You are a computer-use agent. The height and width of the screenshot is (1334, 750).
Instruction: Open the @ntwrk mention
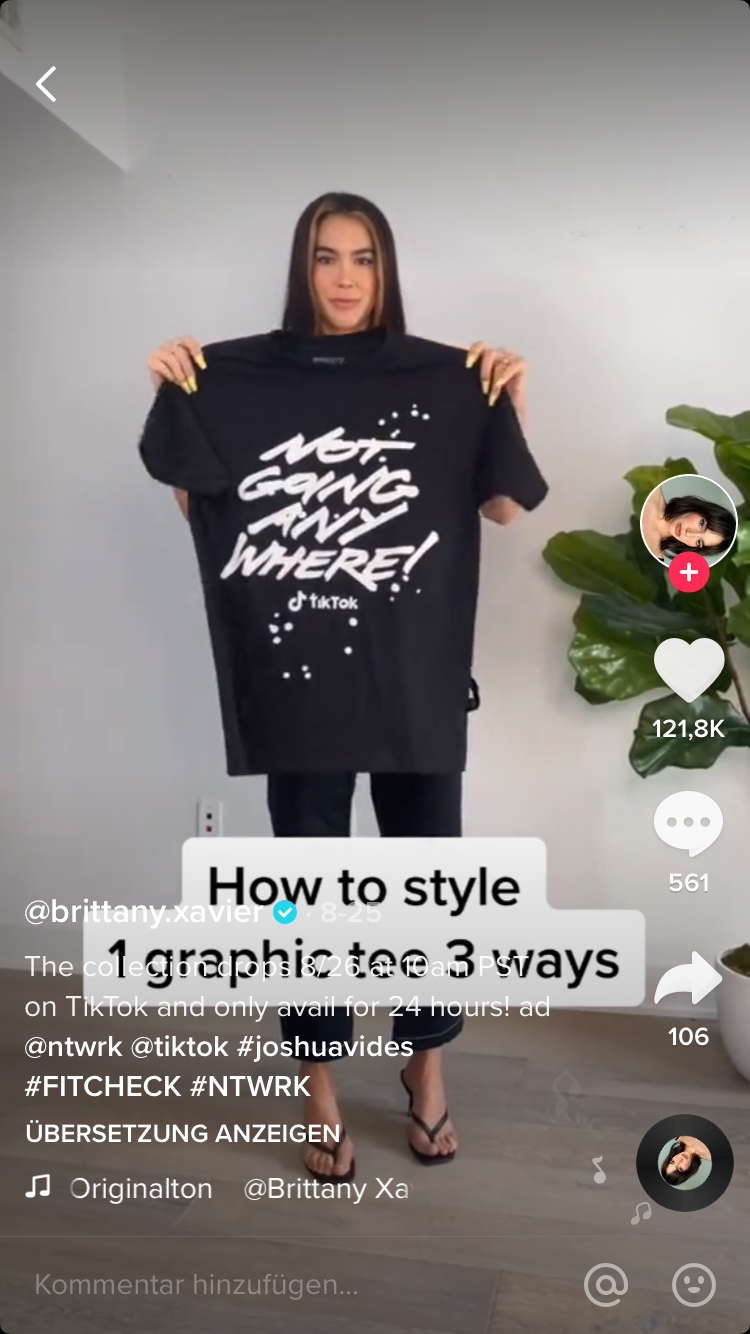click(x=73, y=1047)
